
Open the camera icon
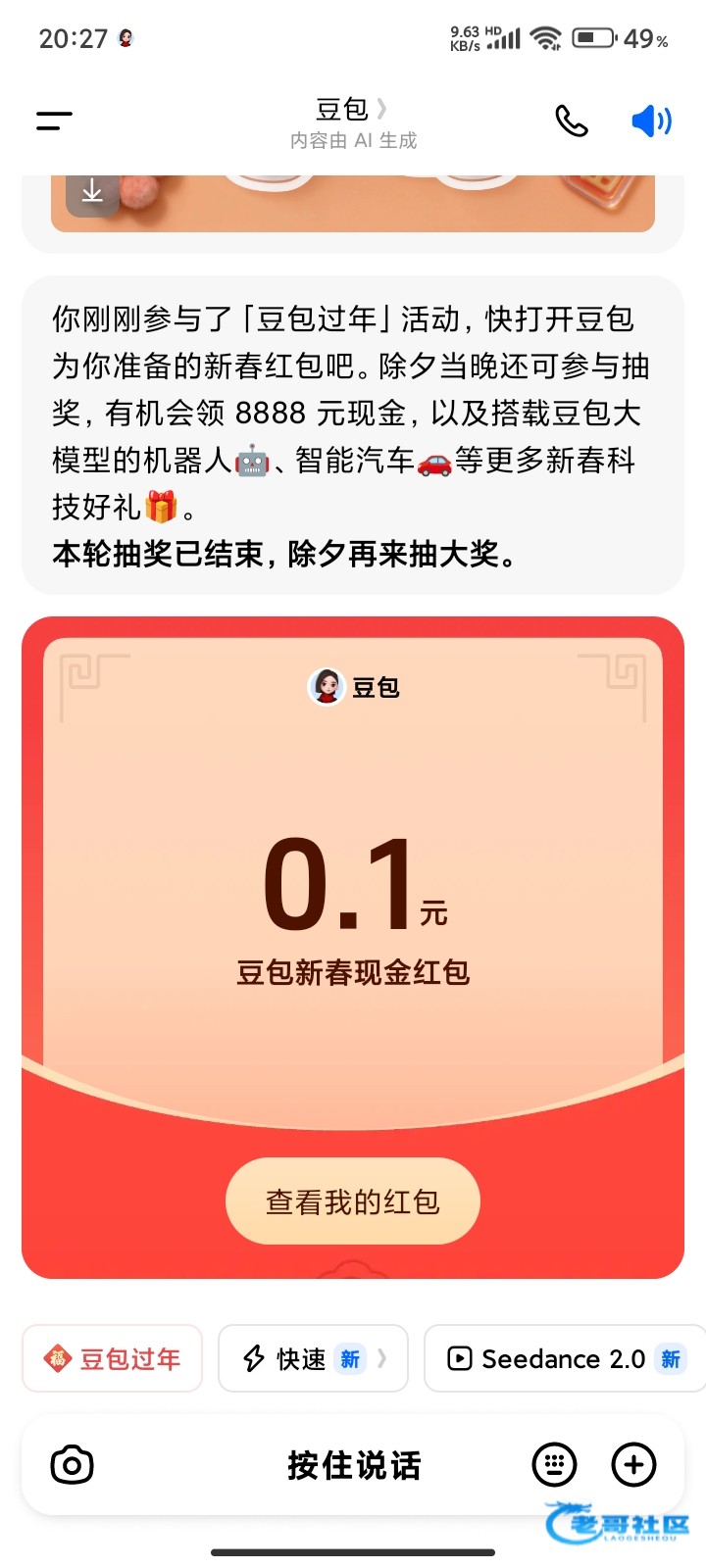[72, 1465]
